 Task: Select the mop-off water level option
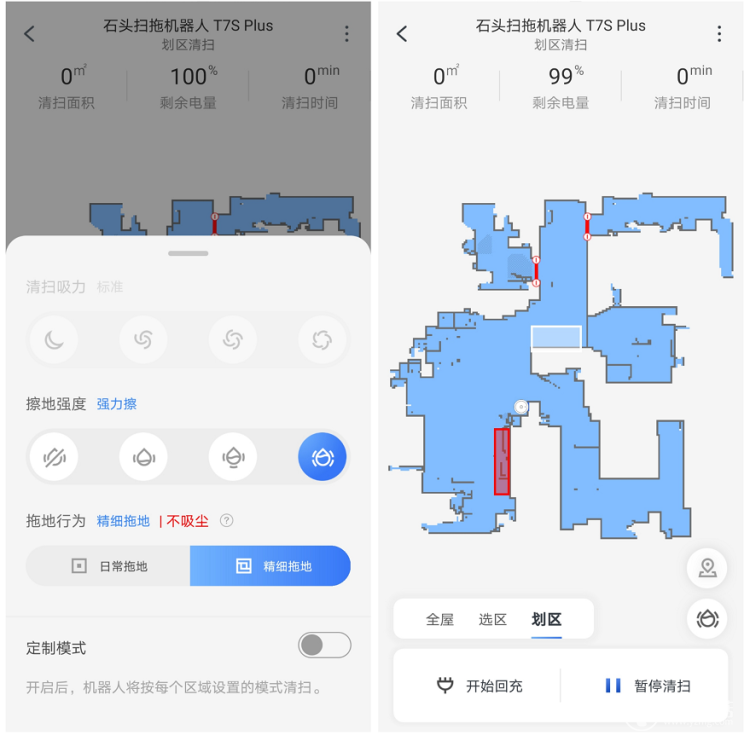(53, 457)
